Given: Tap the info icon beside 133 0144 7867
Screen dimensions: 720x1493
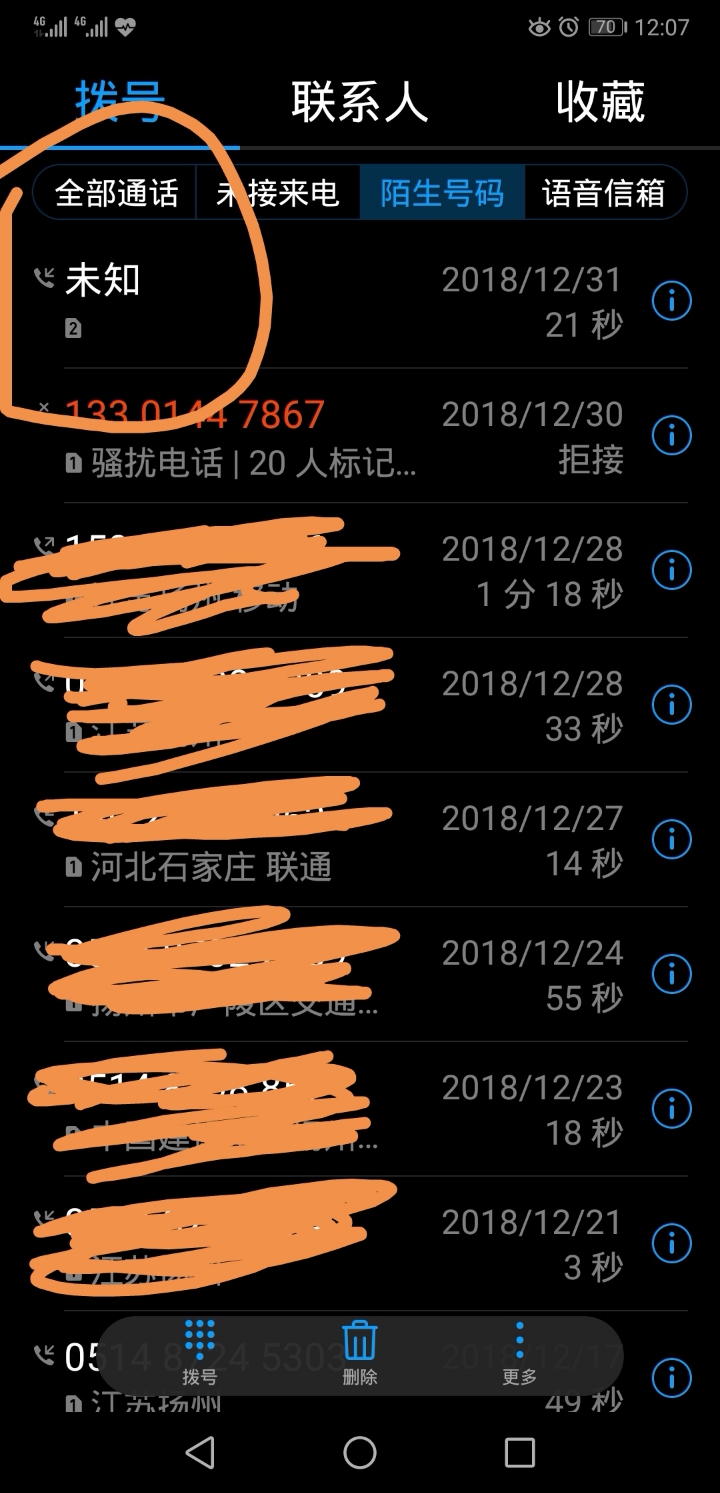Looking at the screenshot, I should pyautogui.click(x=672, y=435).
